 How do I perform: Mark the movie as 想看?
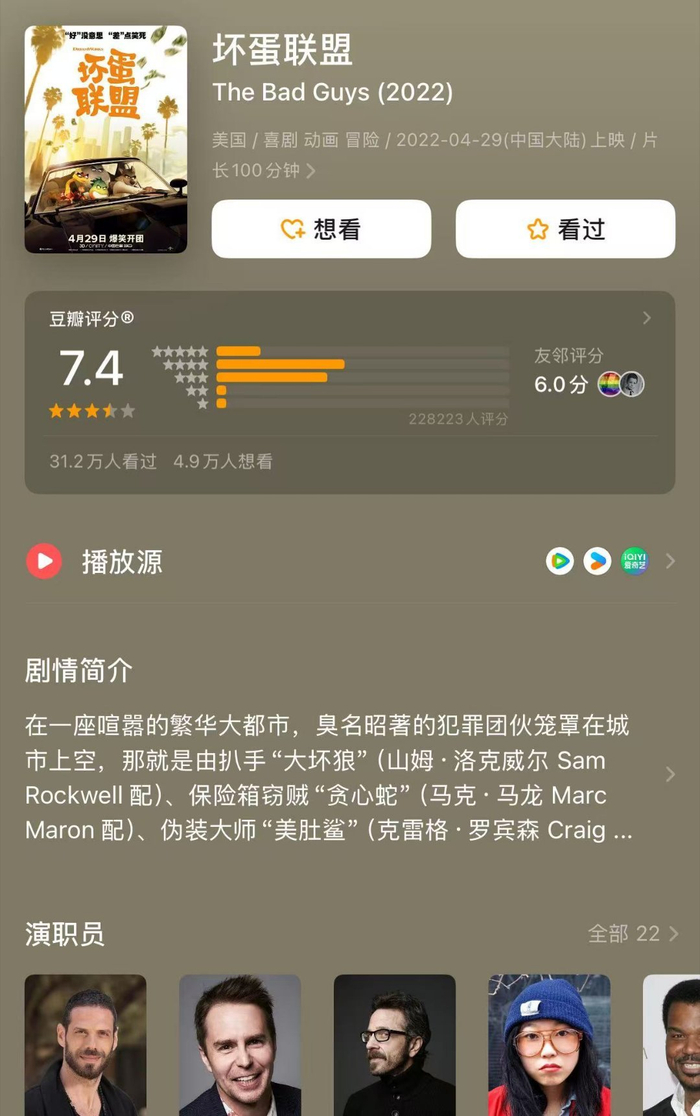click(x=321, y=228)
